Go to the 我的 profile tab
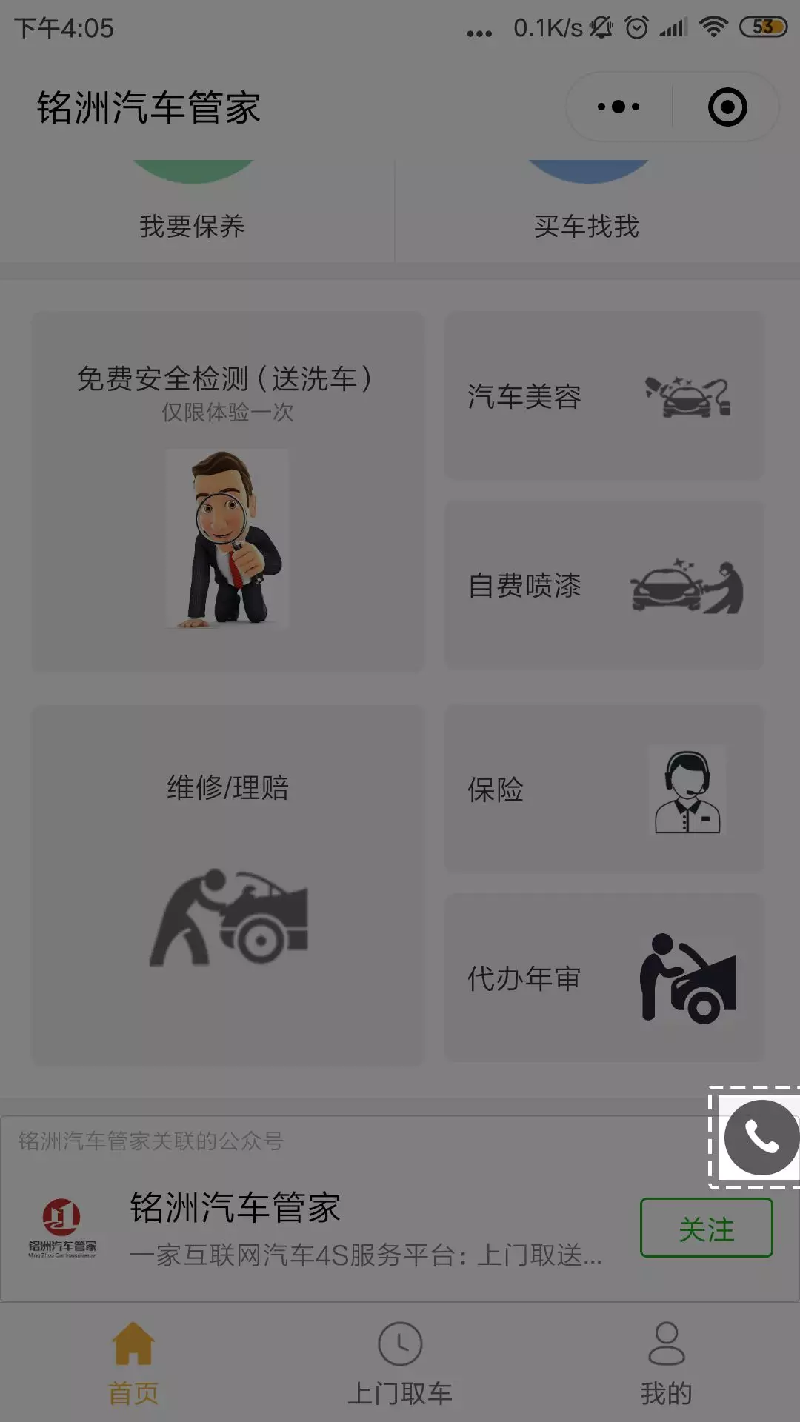800x1422 pixels. point(666,1362)
